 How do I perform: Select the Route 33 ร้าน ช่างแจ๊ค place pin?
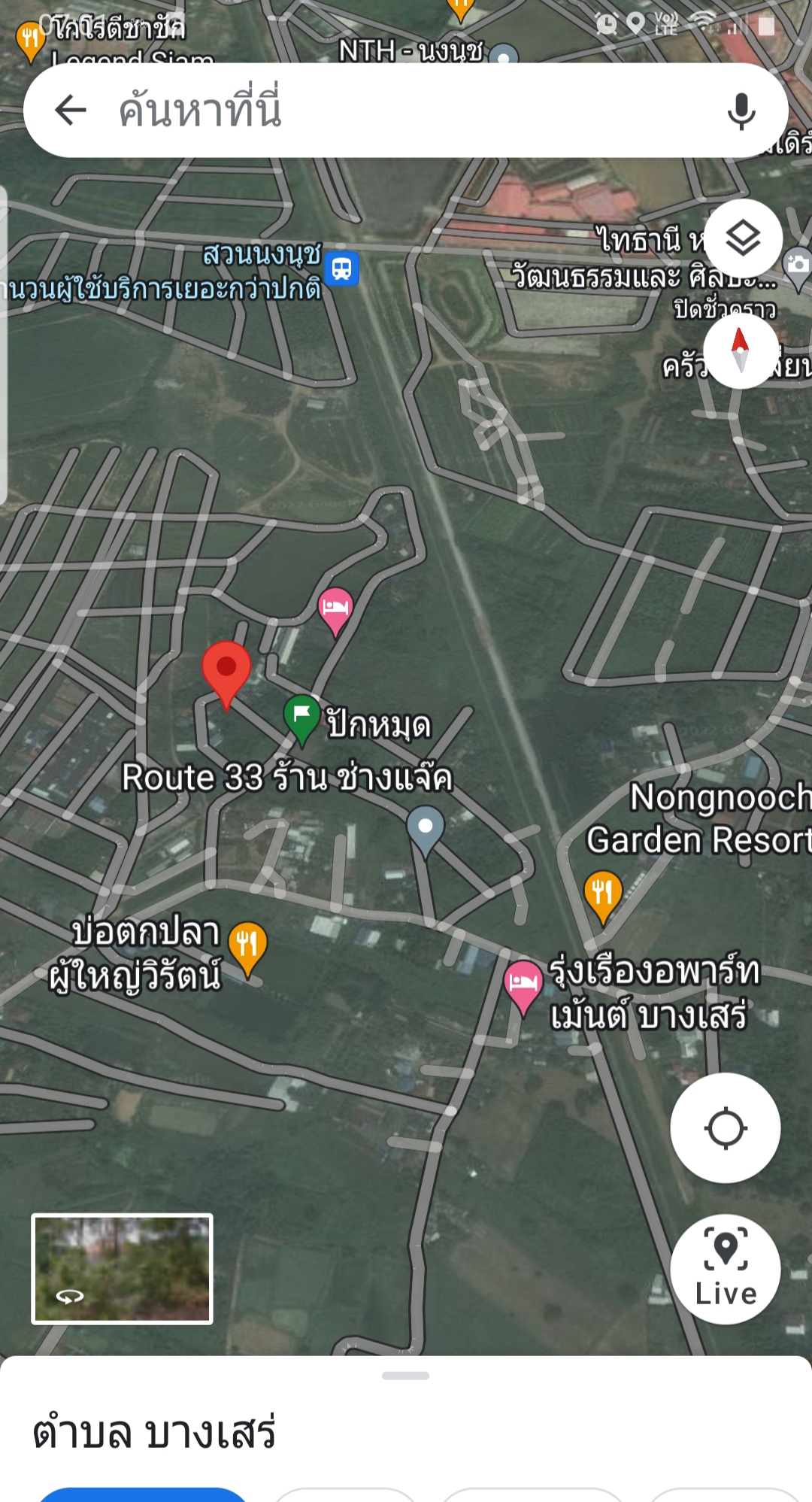coord(426,827)
